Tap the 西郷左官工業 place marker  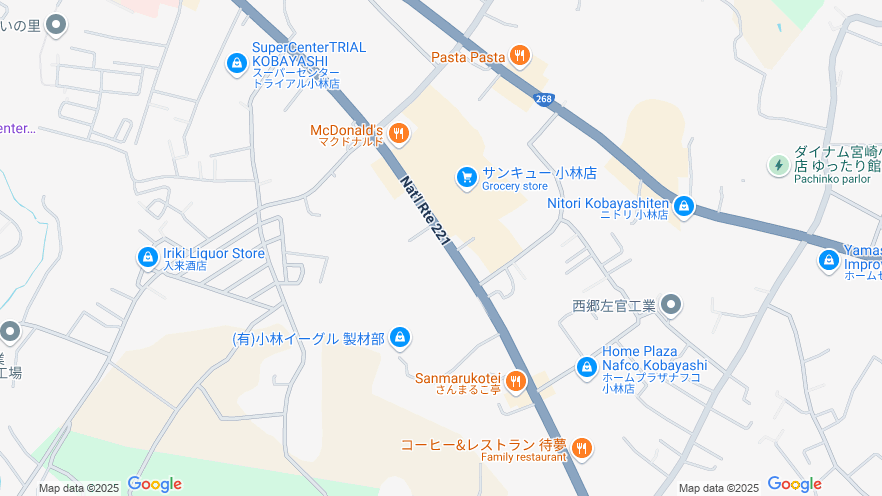click(672, 304)
